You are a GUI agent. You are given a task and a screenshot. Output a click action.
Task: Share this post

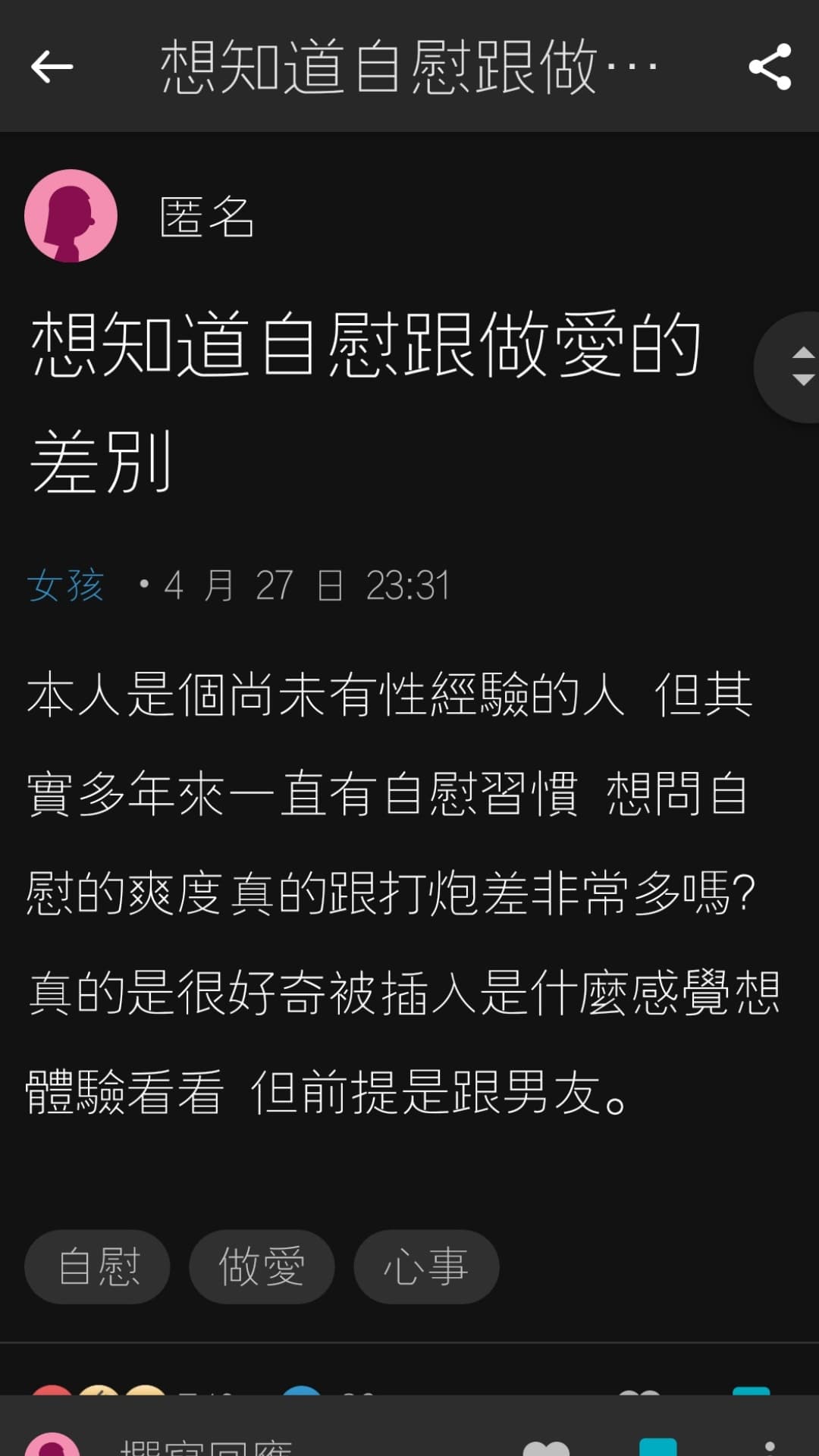[x=770, y=67]
